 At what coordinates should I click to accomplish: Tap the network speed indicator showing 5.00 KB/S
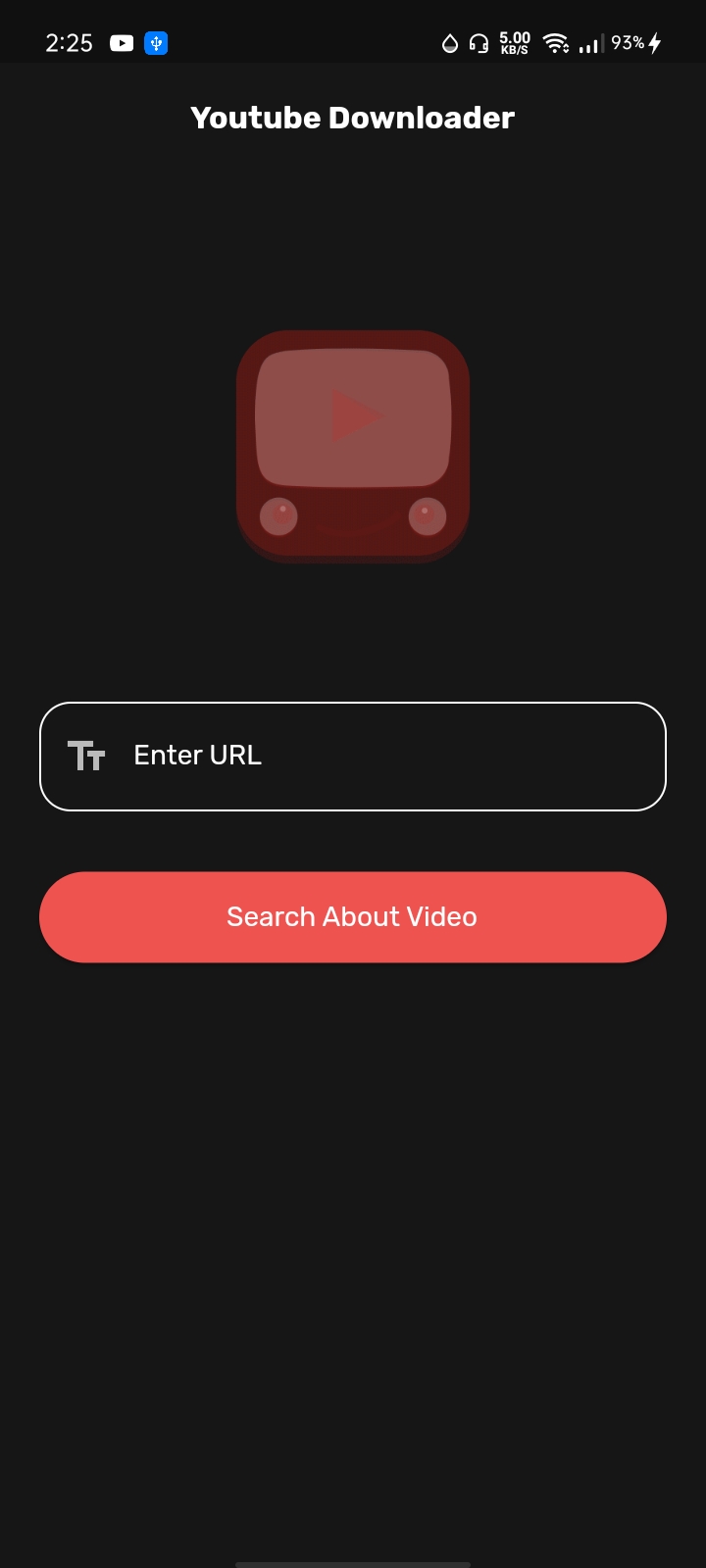(x=514, y=42)
